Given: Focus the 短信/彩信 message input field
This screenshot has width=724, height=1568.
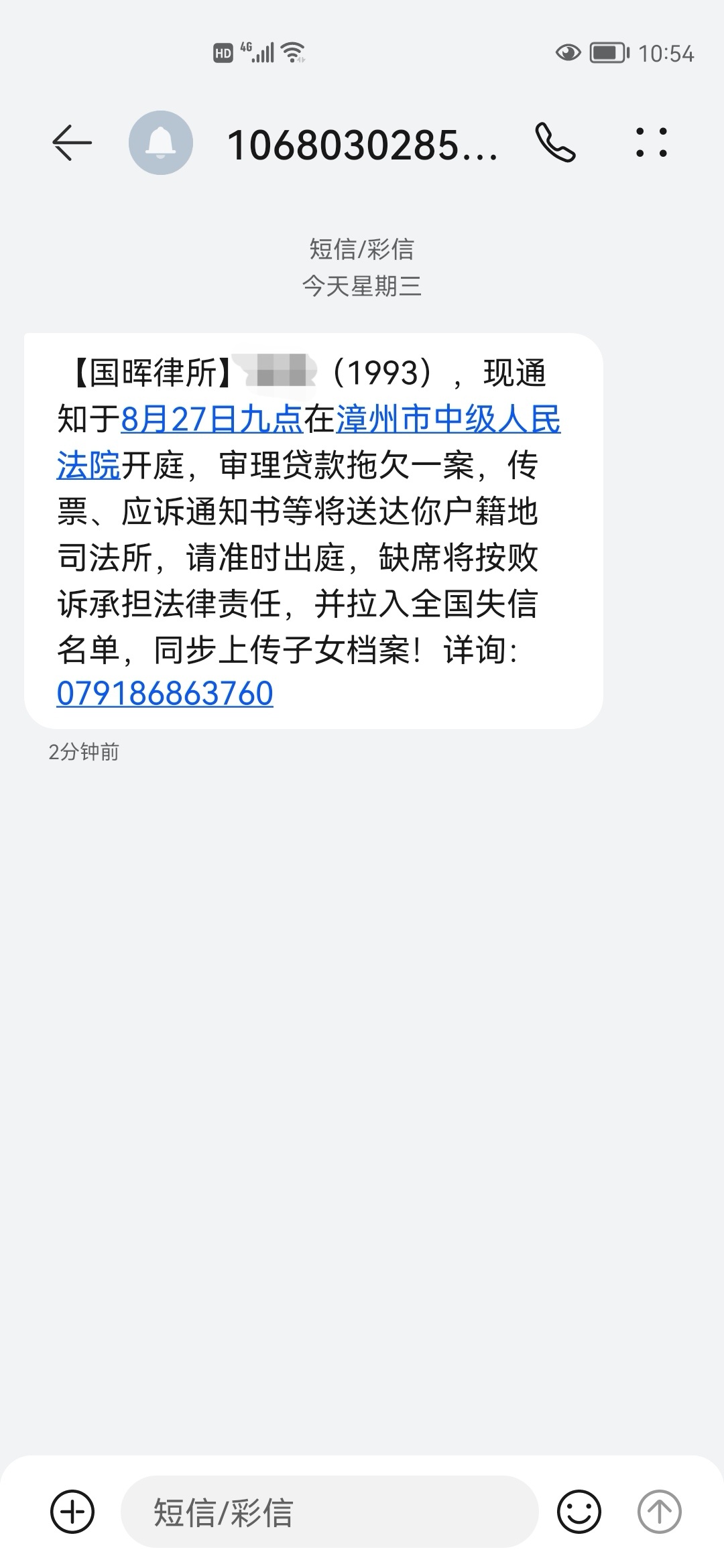Looking at the screenshot, I should tap(330, 1512).
